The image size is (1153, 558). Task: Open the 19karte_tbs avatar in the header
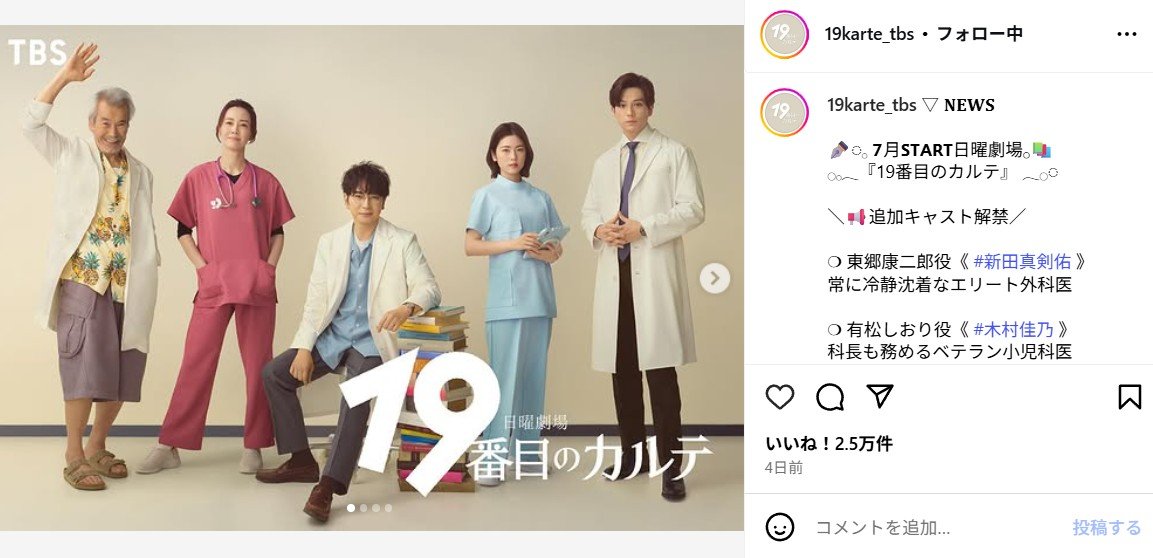(x=784, y=34)
